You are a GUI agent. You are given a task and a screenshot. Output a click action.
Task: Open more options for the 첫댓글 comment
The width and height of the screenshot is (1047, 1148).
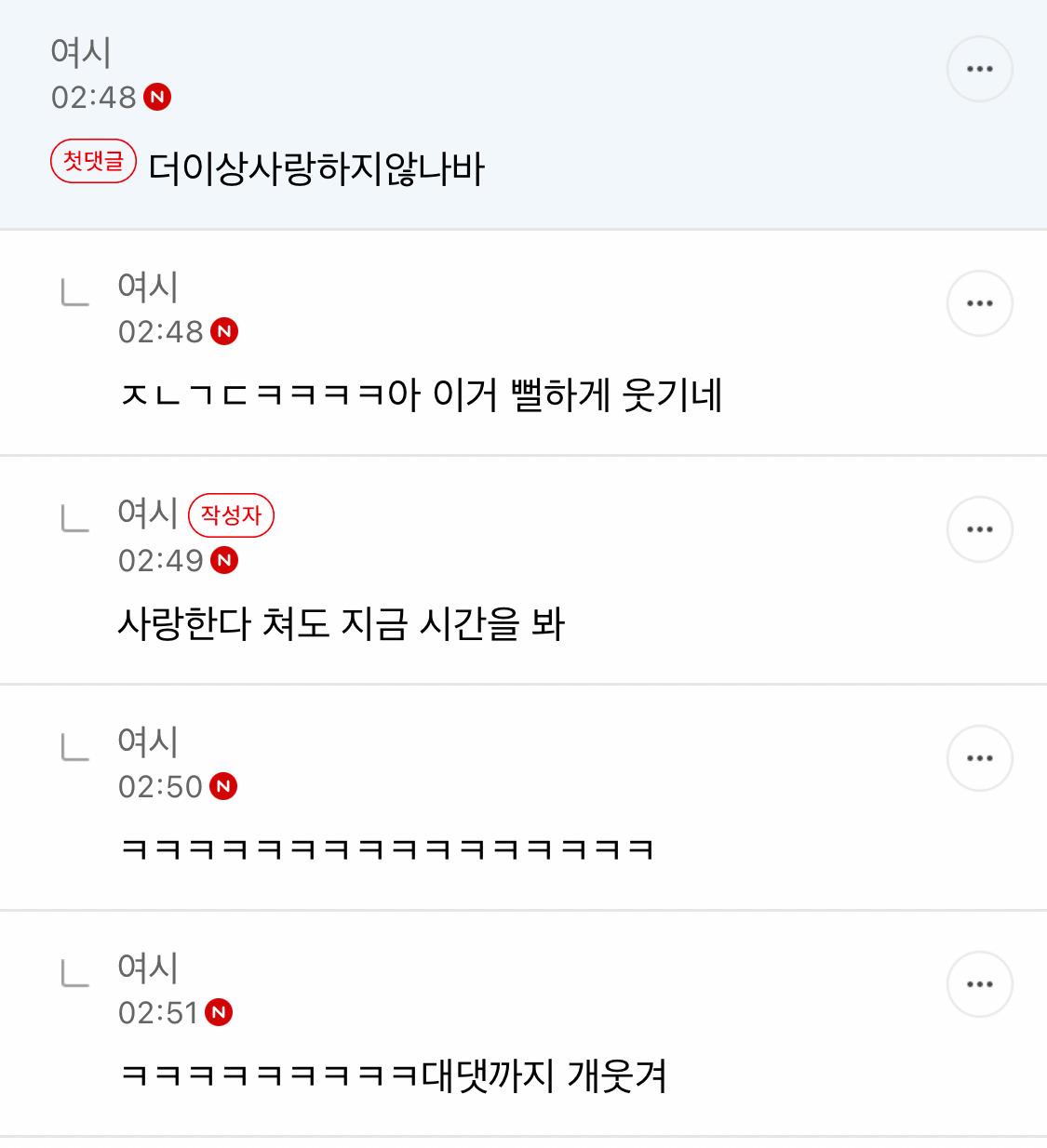[x=979, y=69]
